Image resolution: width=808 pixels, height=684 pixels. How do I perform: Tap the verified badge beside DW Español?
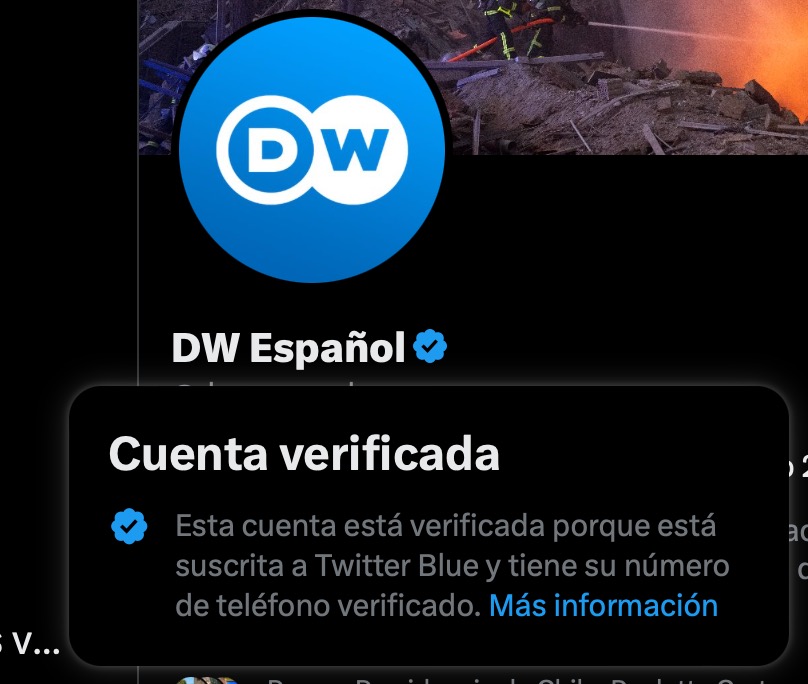430,347
